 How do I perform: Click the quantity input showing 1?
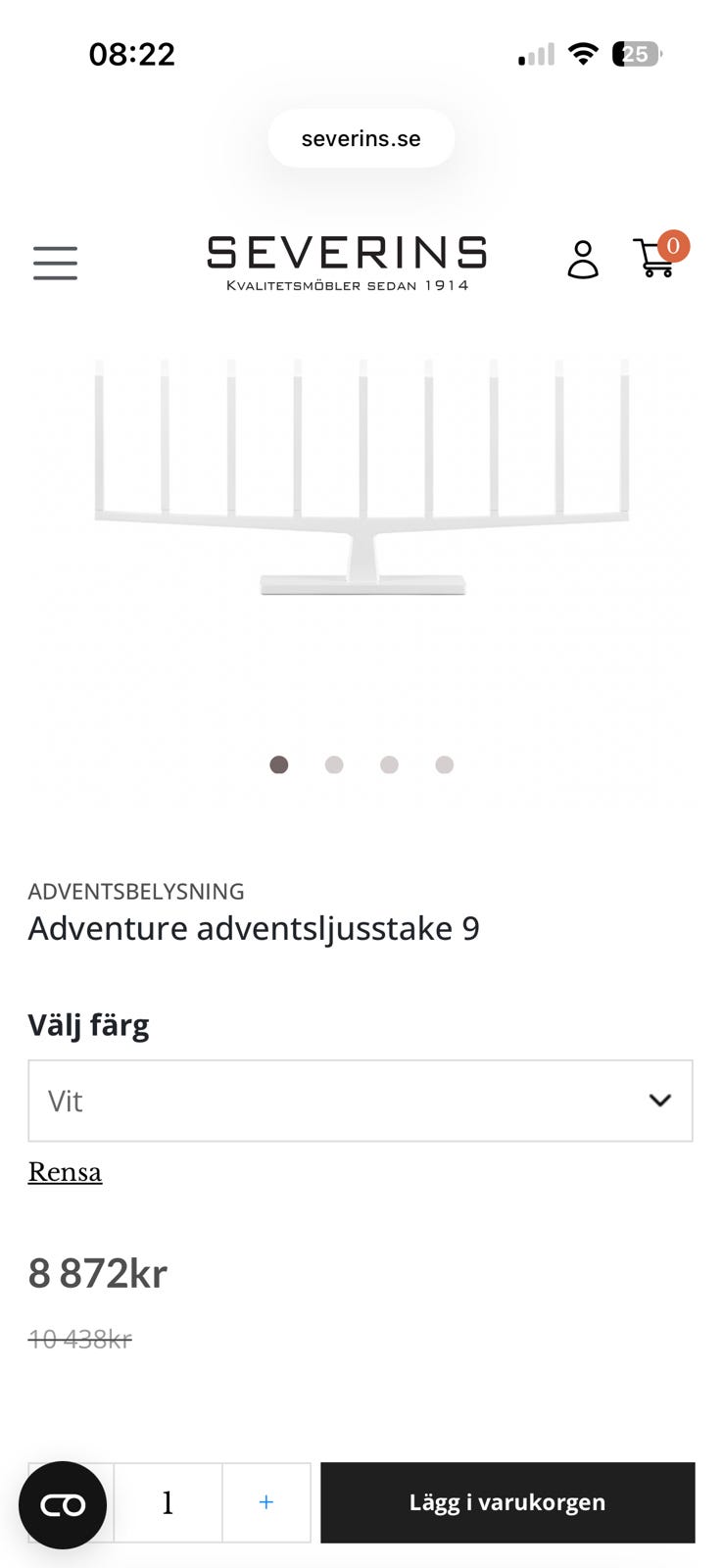point(168,1502)
